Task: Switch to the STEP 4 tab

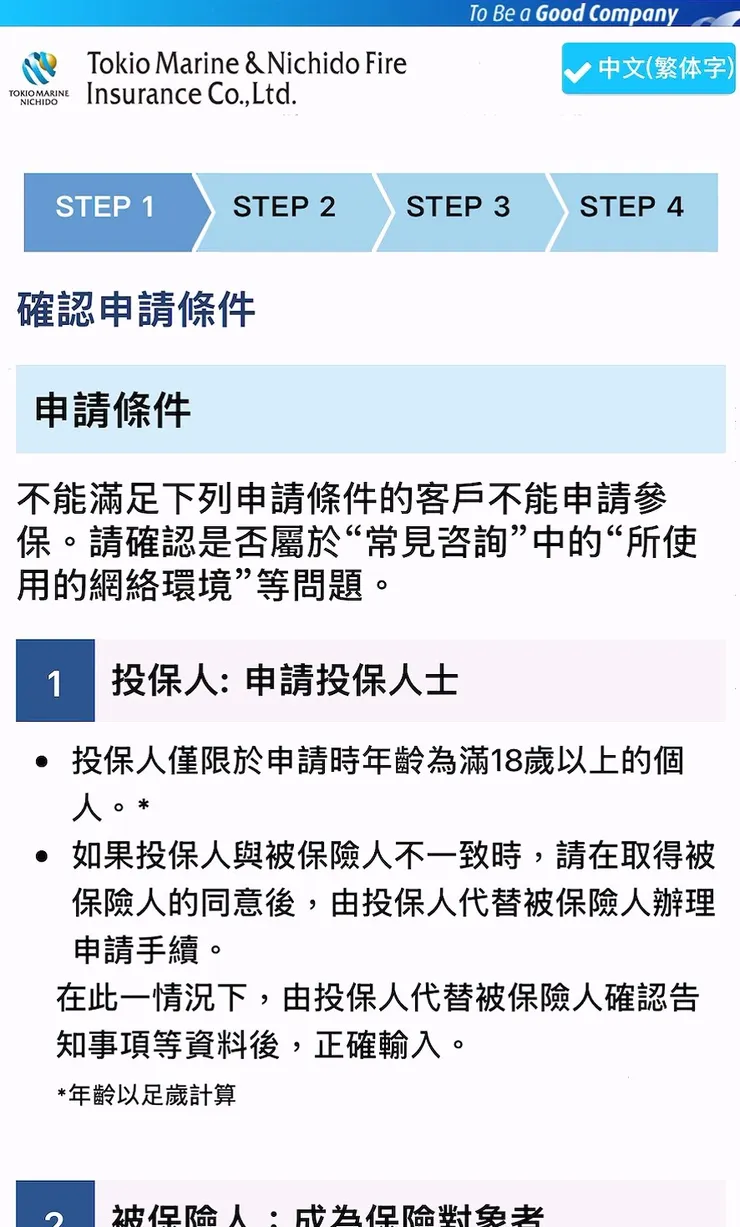Action: tap(632, 206)
